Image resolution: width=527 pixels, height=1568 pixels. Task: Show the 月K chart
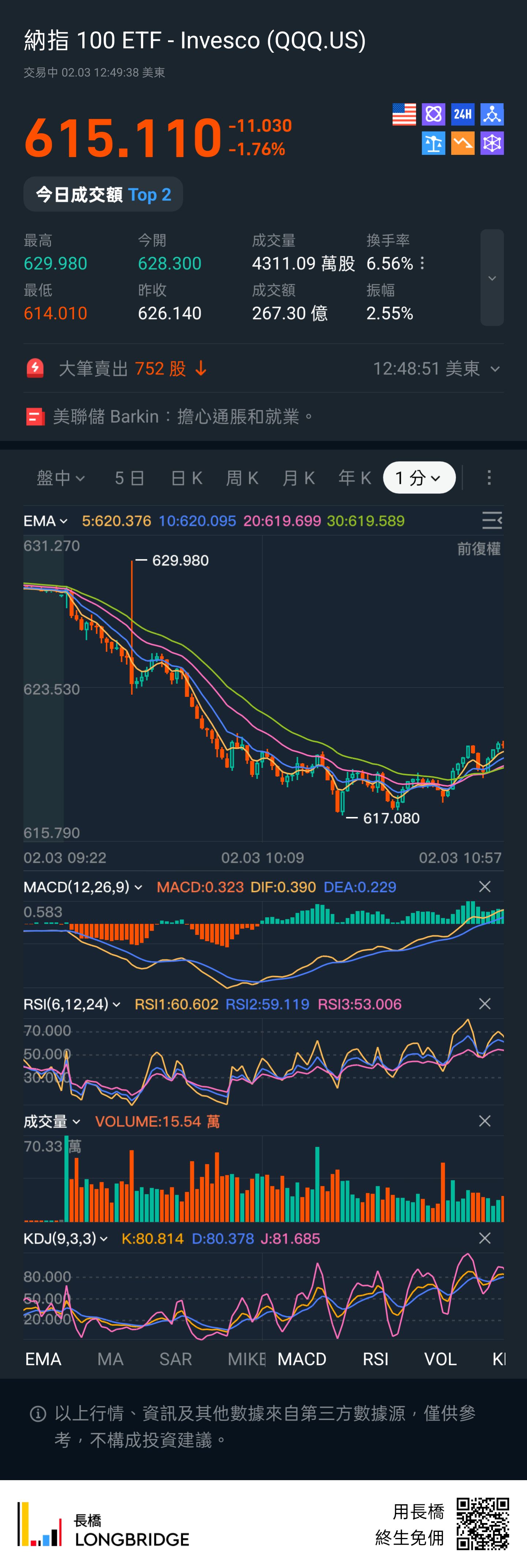[298, 478]
